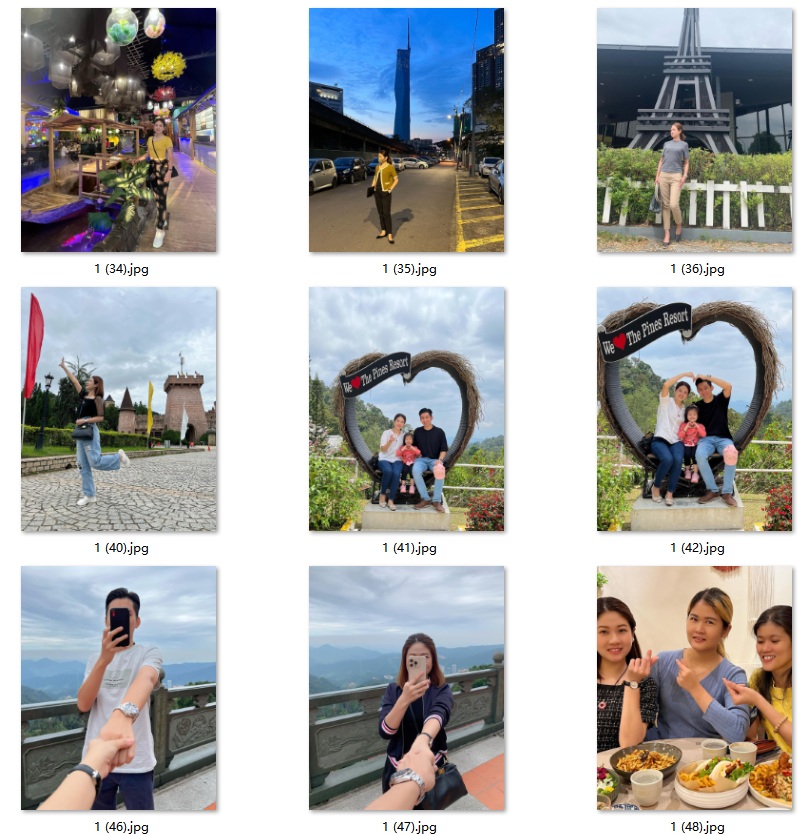View the image 1 (41).jpg

pyautogui.click(x=406, y=409)
